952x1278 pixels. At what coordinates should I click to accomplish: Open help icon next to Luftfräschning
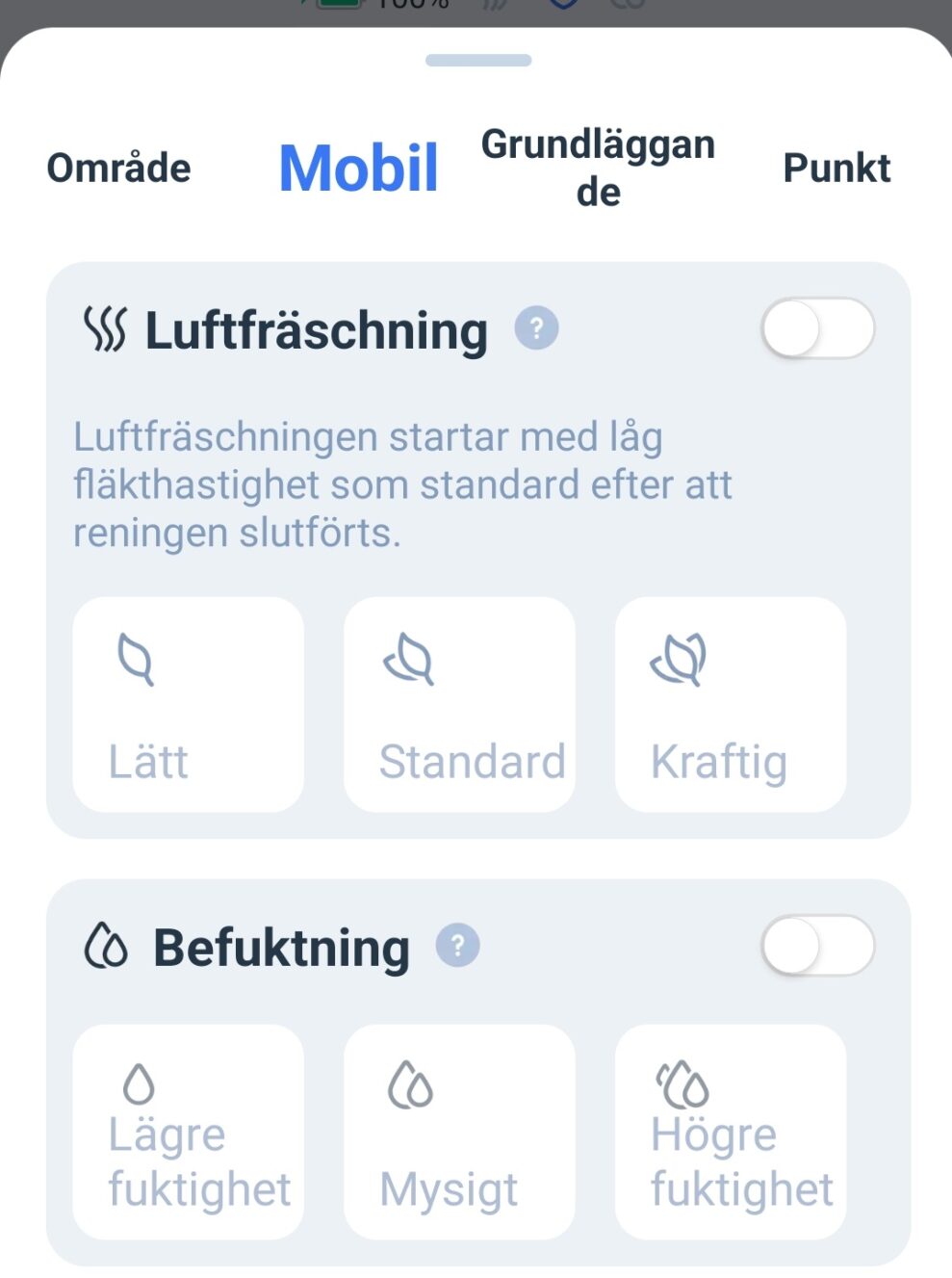tap(536, 328)
